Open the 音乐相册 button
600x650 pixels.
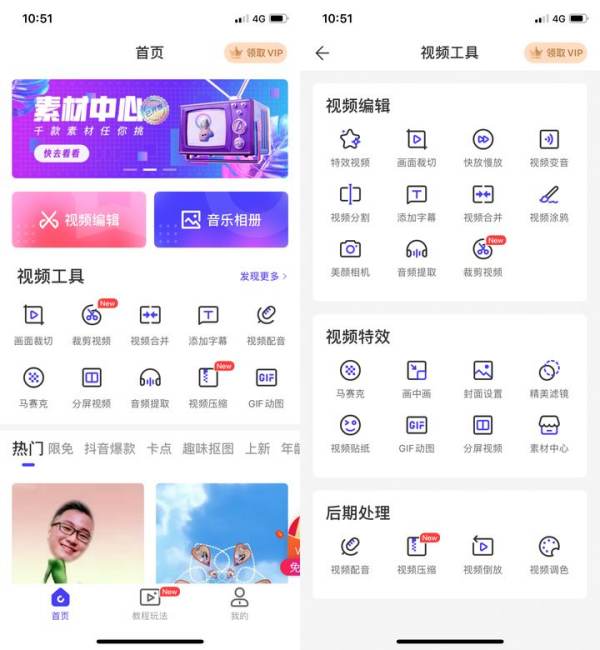click(221, 219)
